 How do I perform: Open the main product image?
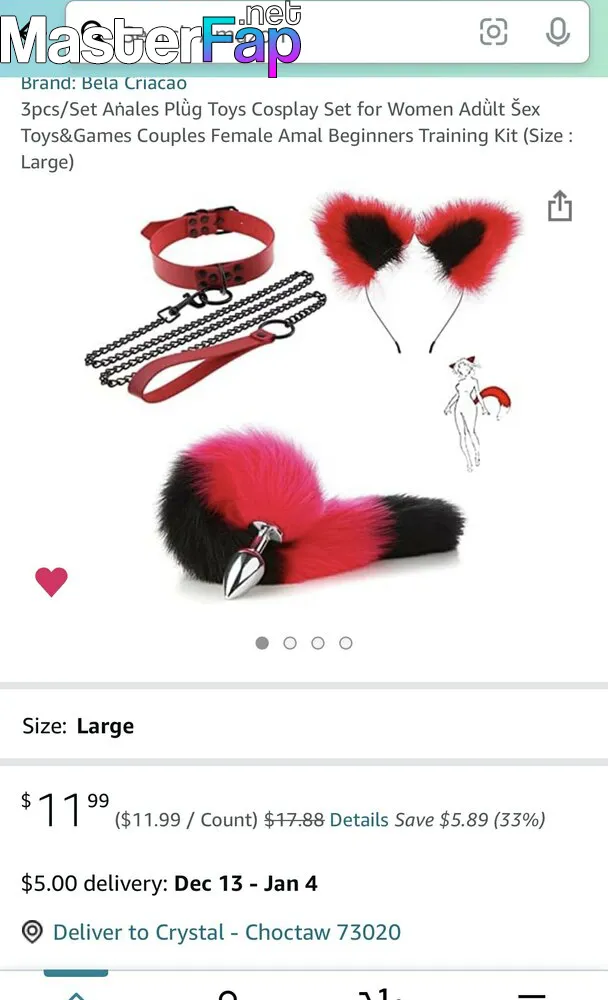click(304, 395)
